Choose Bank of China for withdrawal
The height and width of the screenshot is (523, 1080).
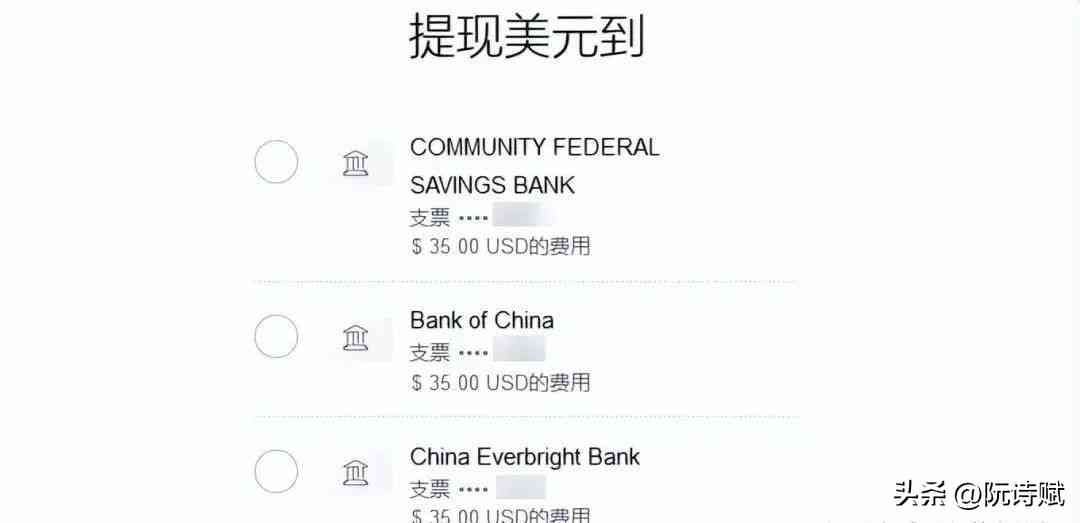tap(276, 336)
